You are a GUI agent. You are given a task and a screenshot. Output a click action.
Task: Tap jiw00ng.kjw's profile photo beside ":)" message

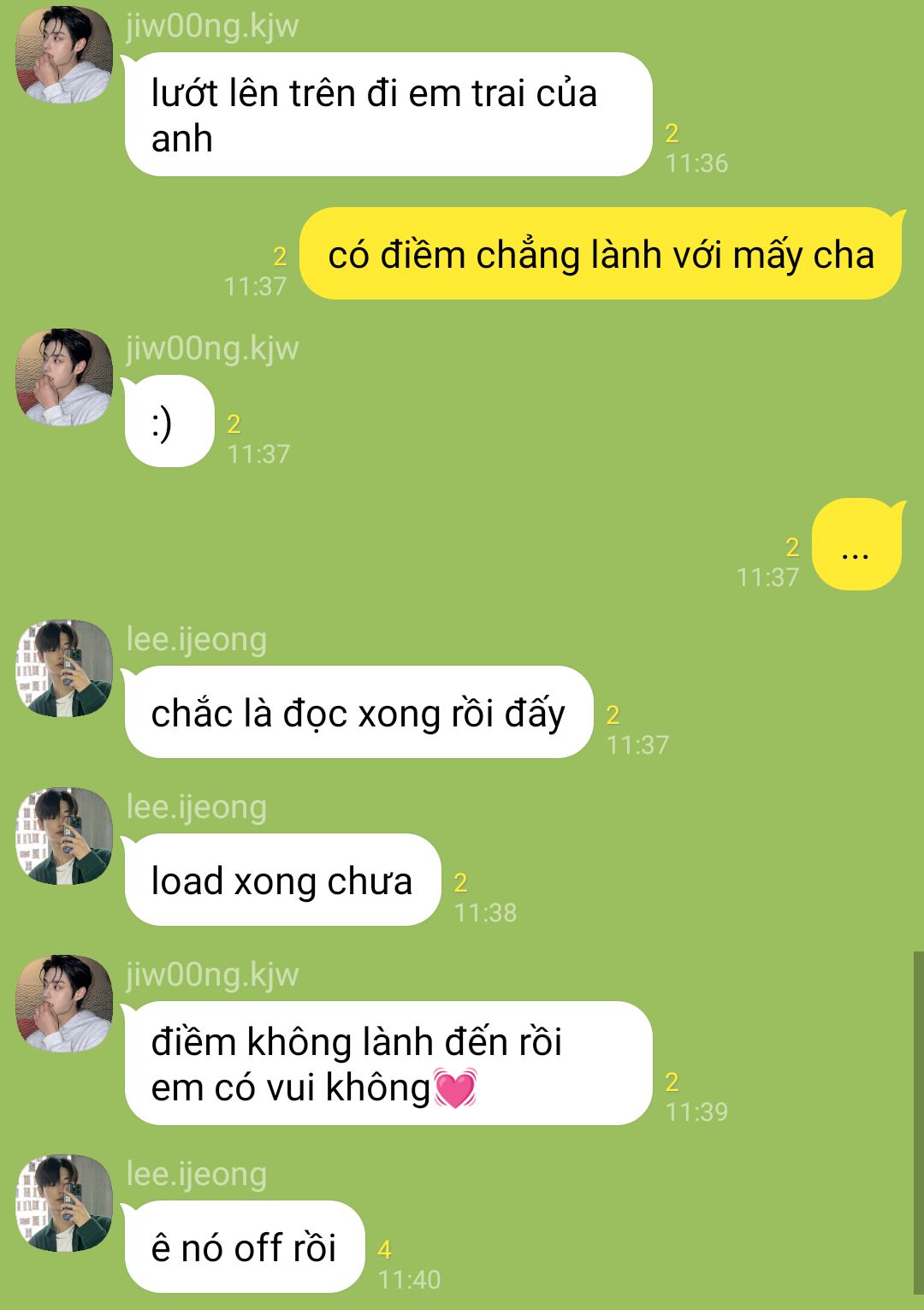[64, 377]
